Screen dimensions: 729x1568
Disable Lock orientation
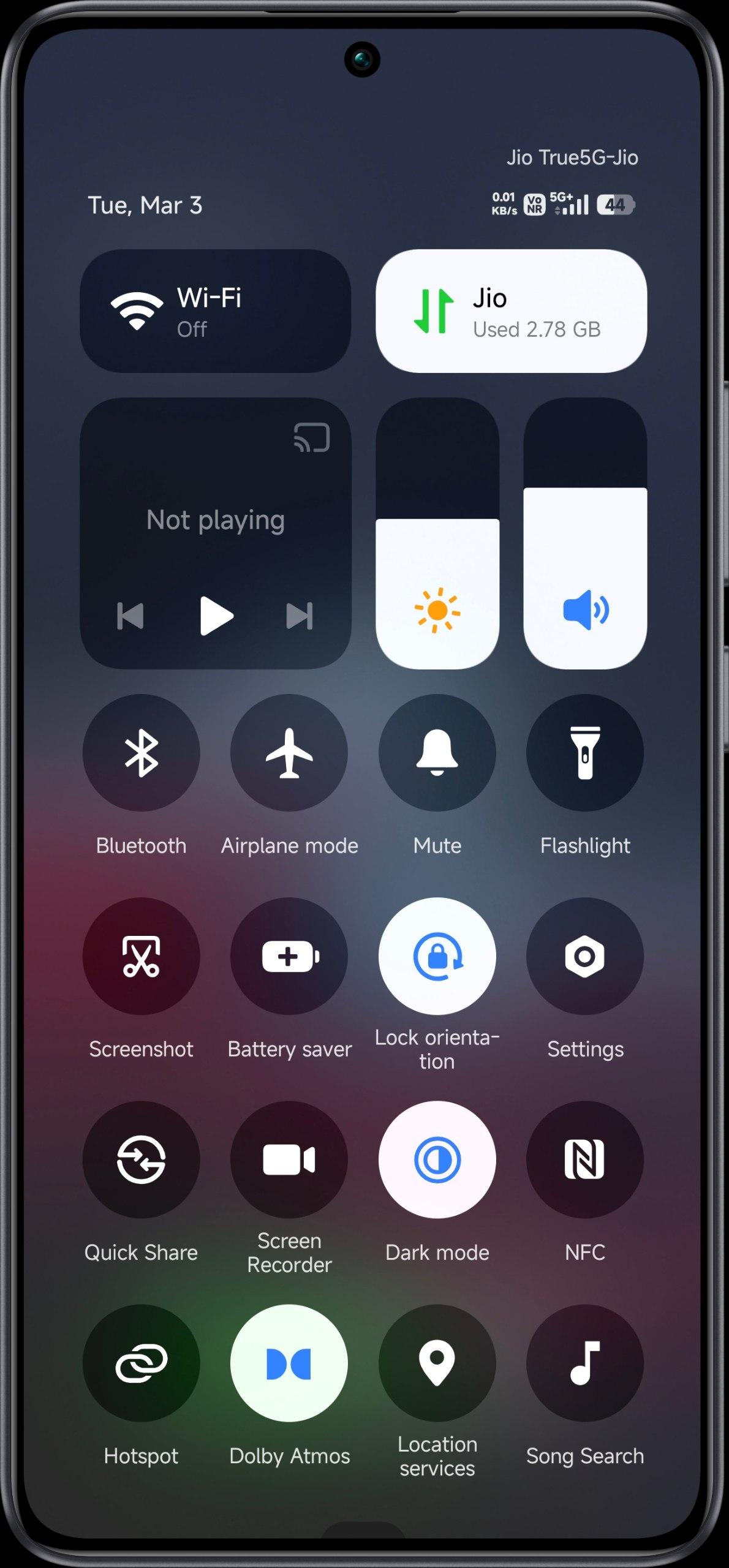pos(437,956)
